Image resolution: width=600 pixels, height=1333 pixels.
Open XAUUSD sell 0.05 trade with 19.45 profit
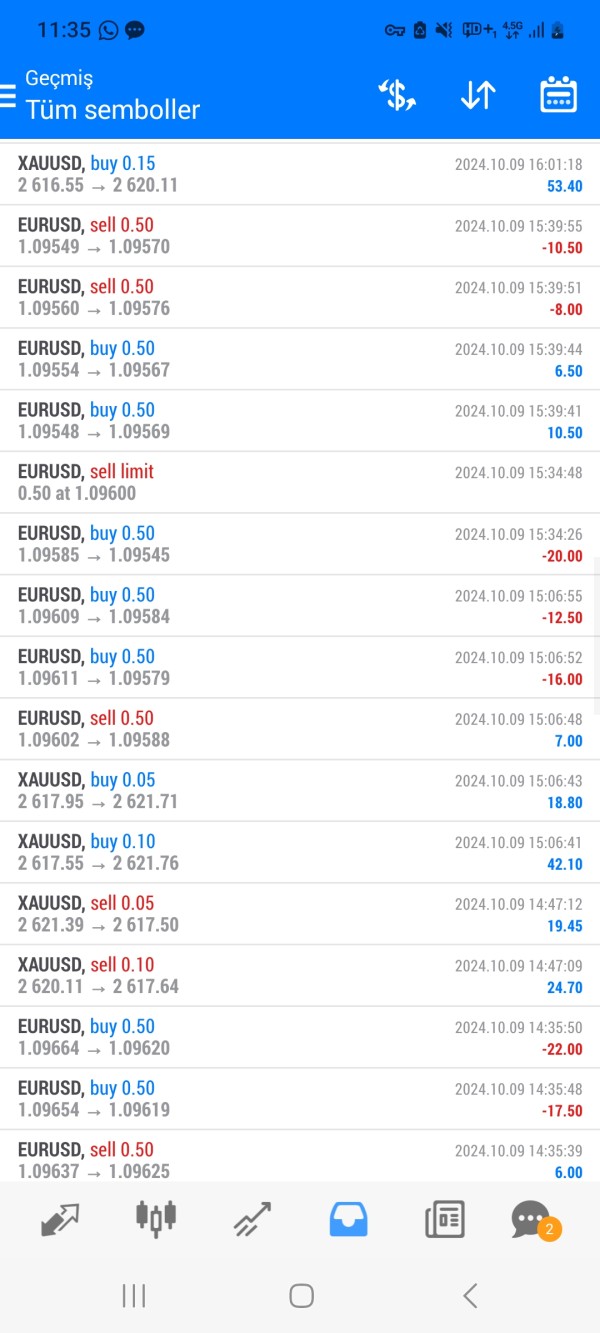(300, 914)
